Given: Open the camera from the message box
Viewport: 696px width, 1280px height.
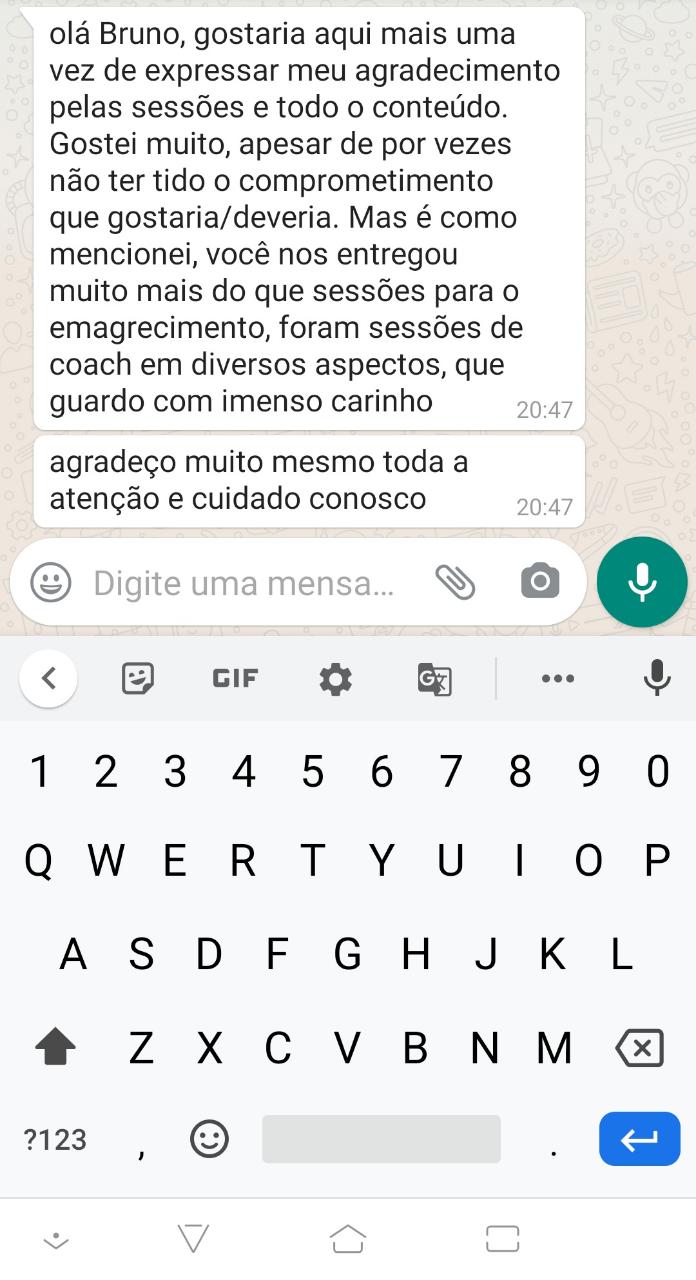Looking at the screenshot, I should 540,581.
